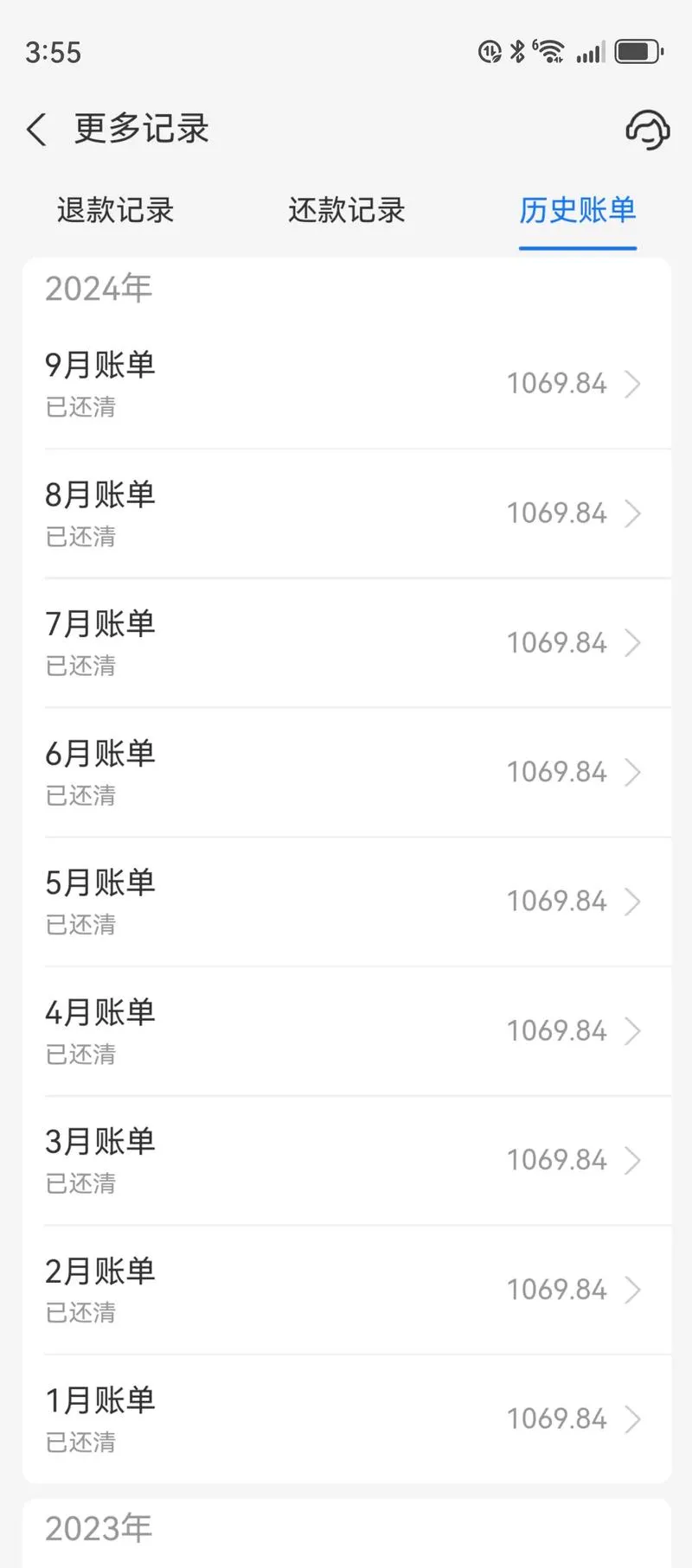Open details of 5月账单 via its chevron

point(633,901)
